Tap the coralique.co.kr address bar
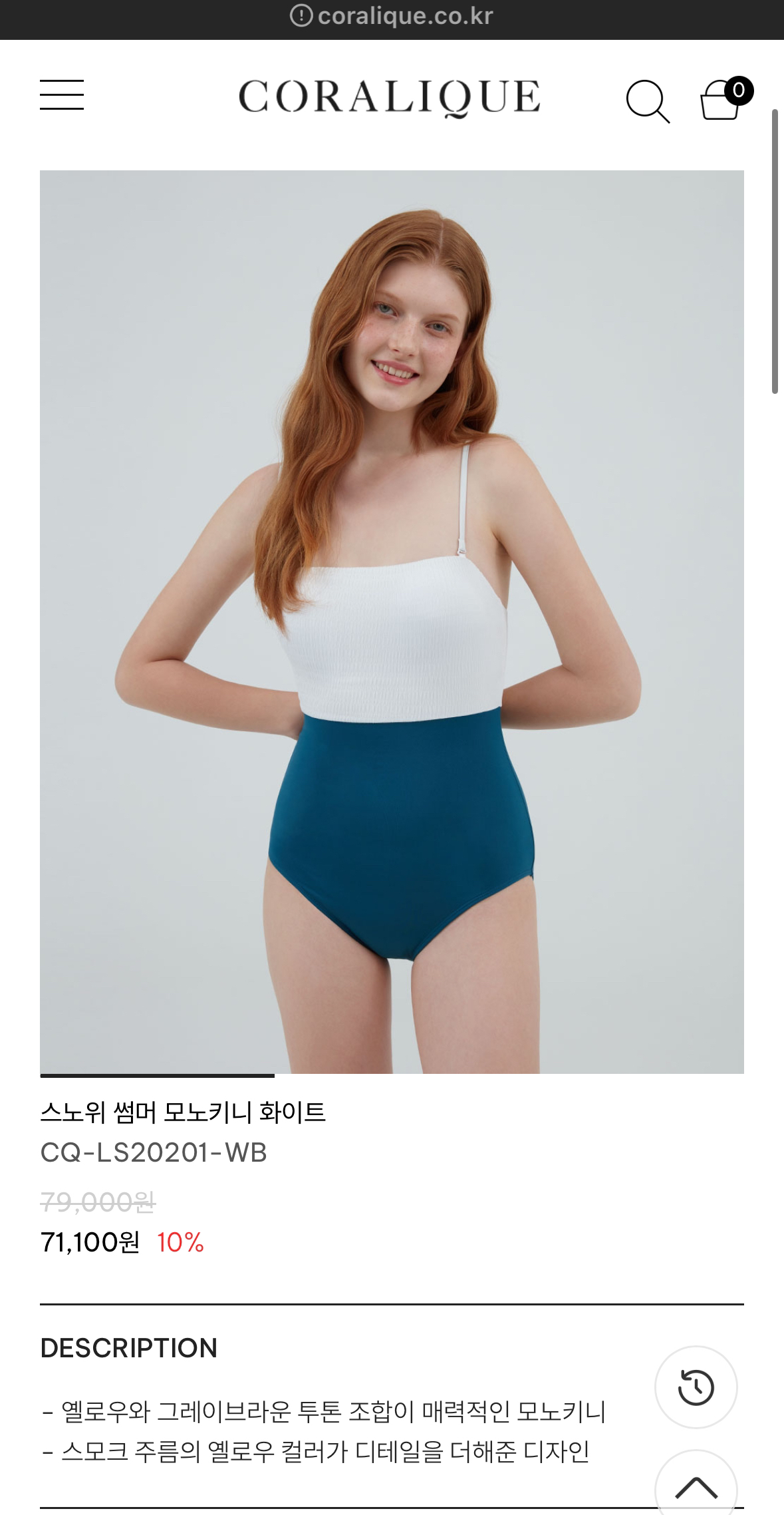This screenshot has height=1515, width=784. coord(392,16)
